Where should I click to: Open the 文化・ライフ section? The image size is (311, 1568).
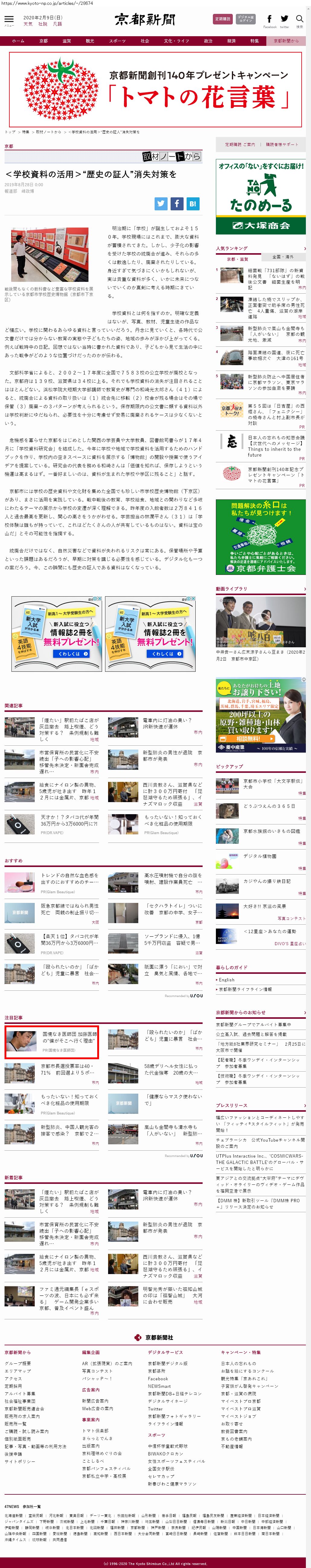click(177, 41)
